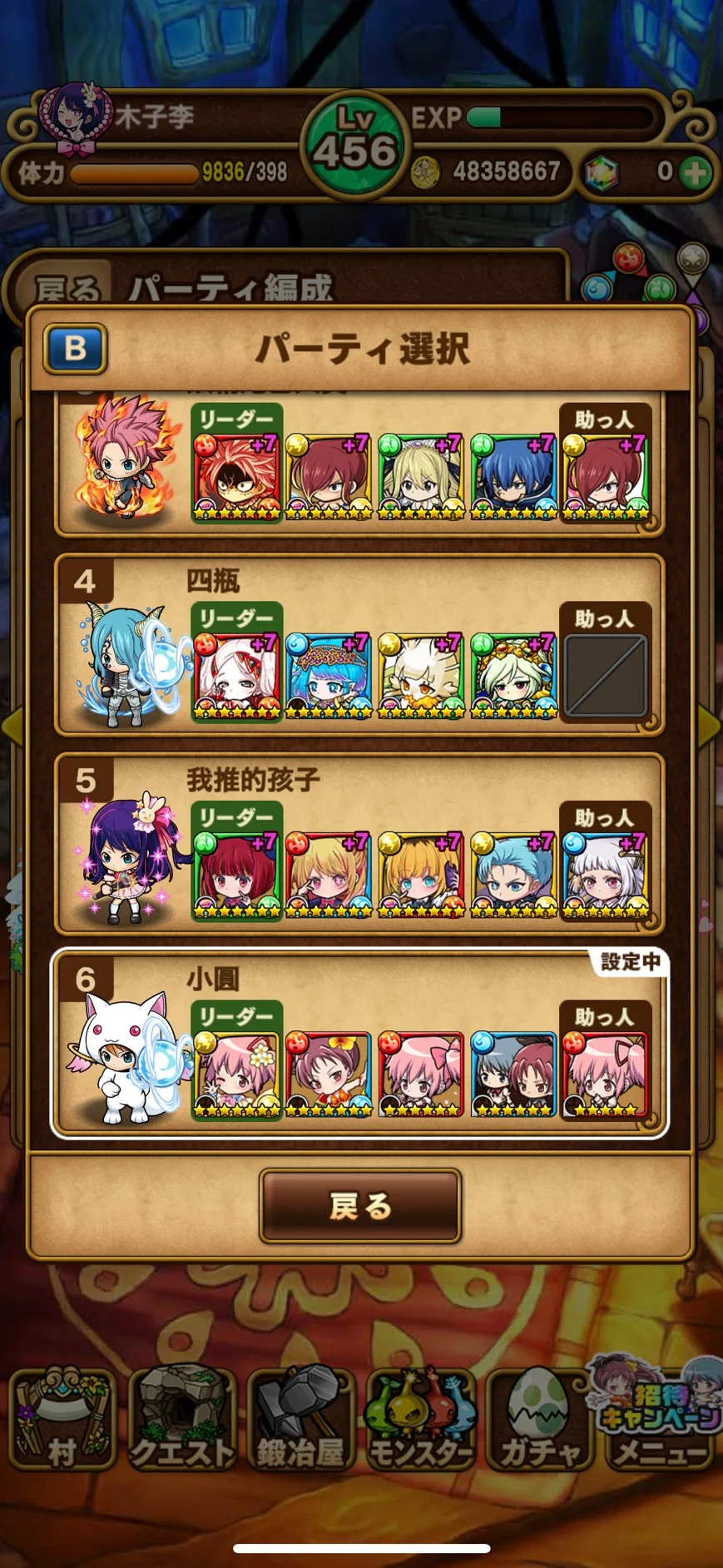Select party 5 named 我推的孩子
Image resolution: width=723 pixels, height=1568 pixels.
point(359,844)
